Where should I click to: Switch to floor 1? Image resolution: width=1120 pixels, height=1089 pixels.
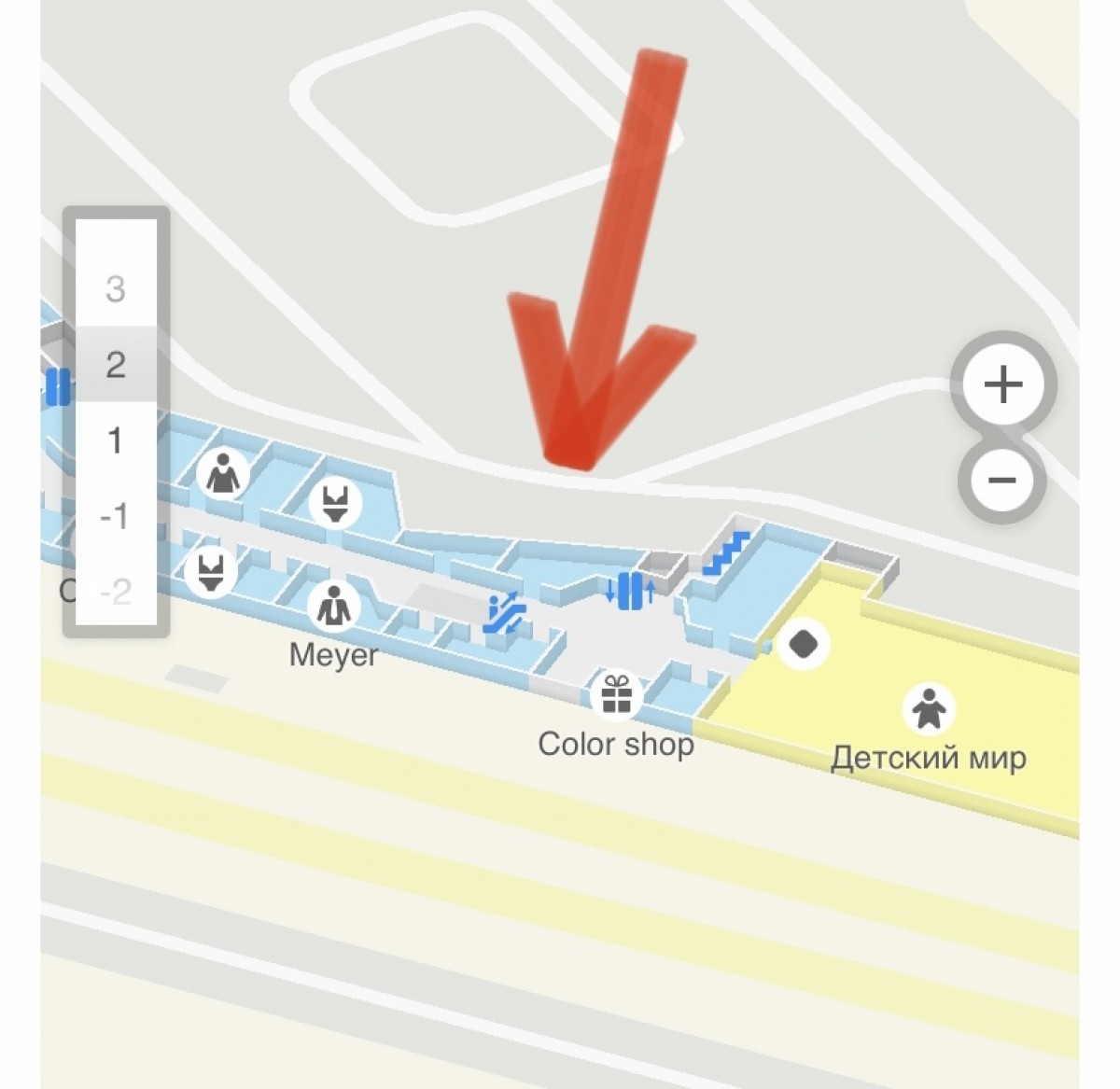tap(115, 440)
